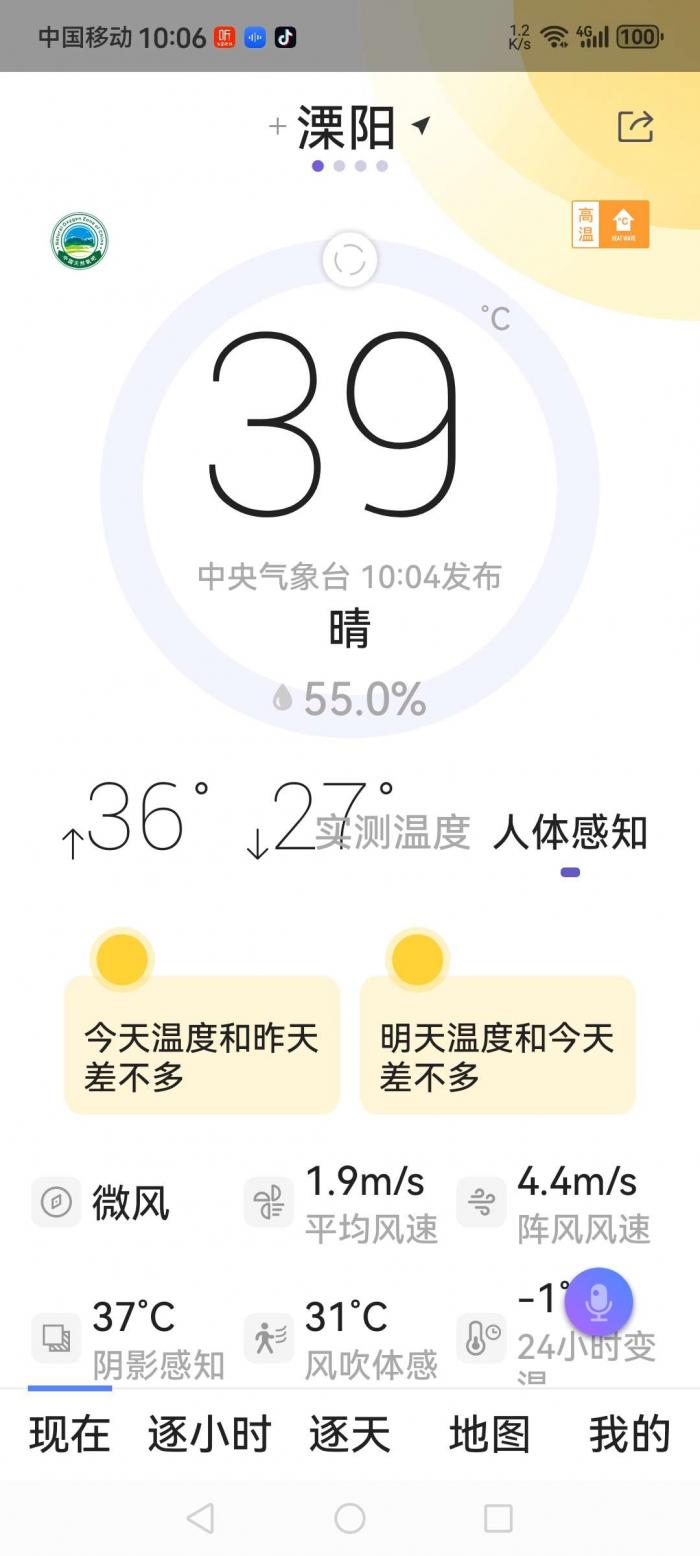Switch to the 逐天 tab
700x1556 pixels.
pos(349,1434)
